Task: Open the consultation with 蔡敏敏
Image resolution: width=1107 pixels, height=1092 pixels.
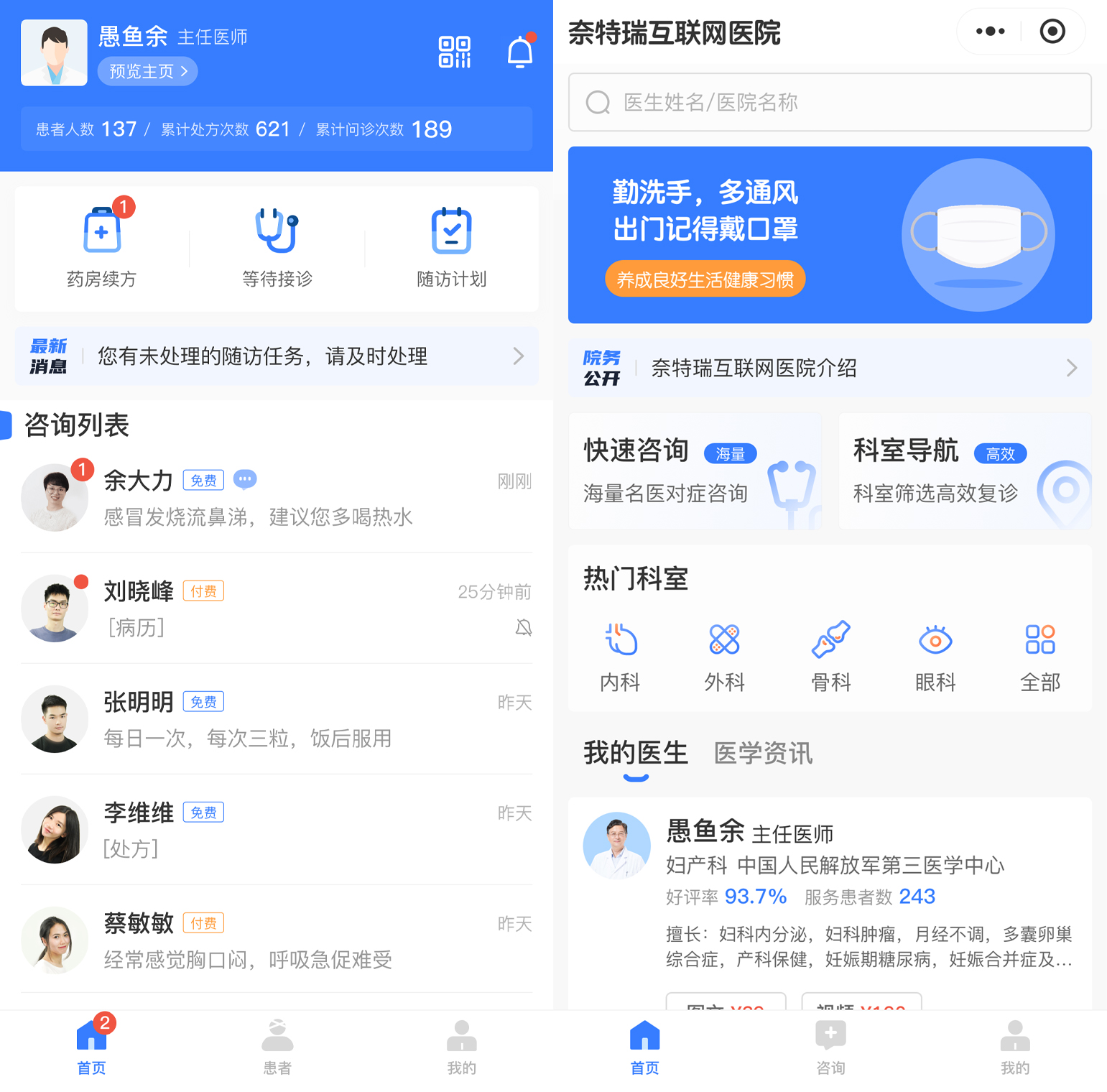Action: click(x=277, y=940)
